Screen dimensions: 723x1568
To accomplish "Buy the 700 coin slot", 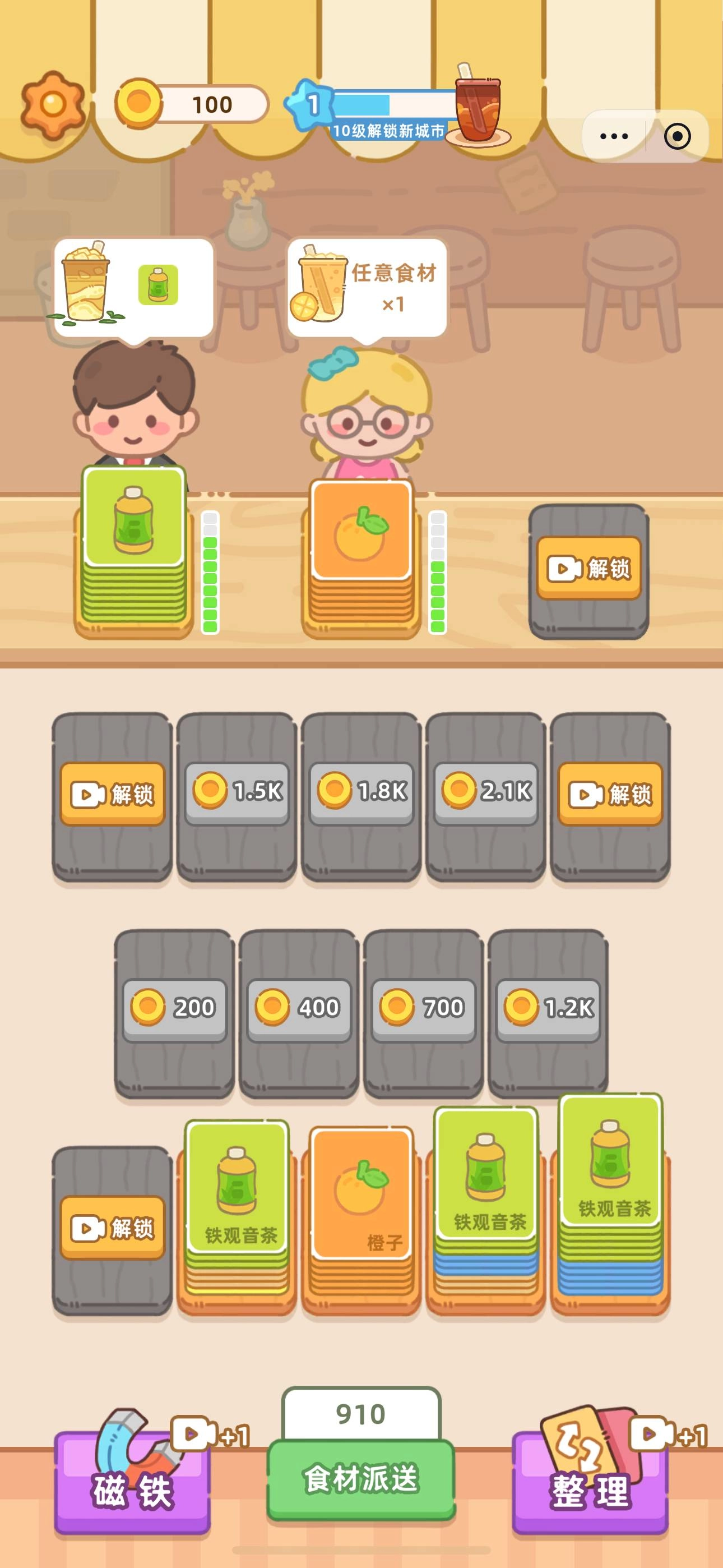I will pyautogui.click(x=423, y=1008).
